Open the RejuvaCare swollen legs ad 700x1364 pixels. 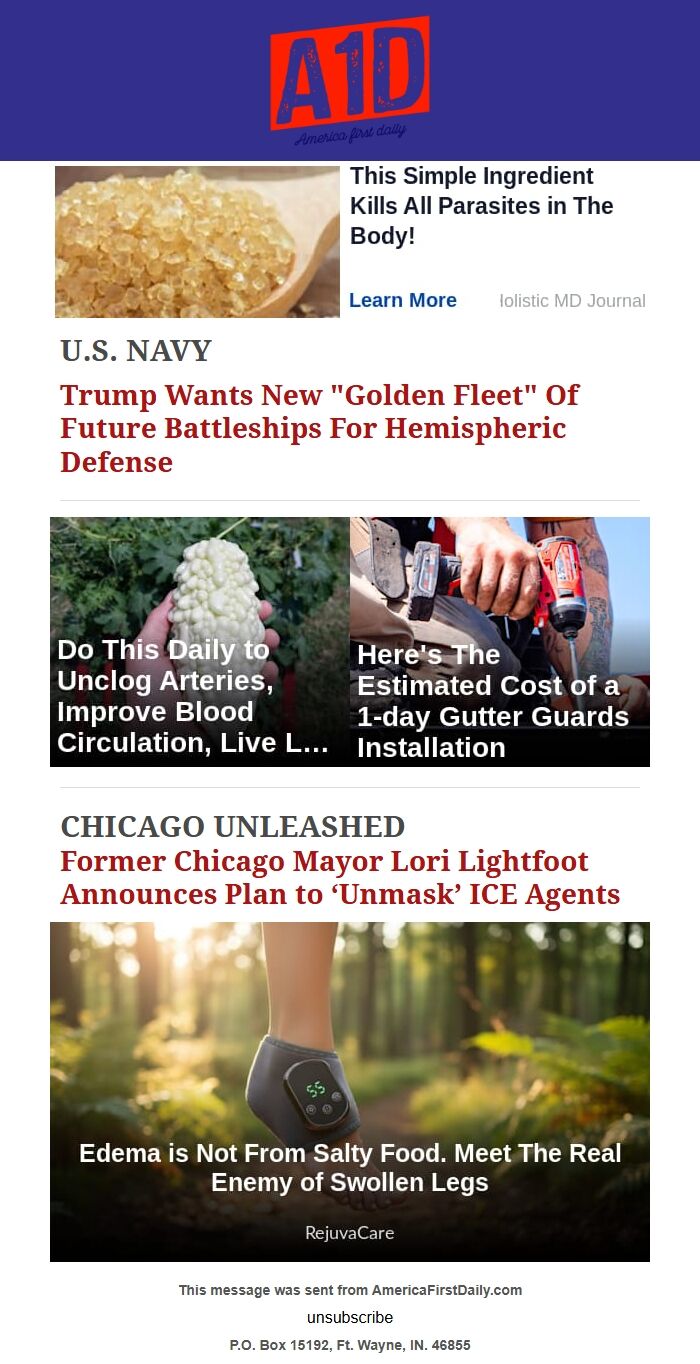(350, 1091)
